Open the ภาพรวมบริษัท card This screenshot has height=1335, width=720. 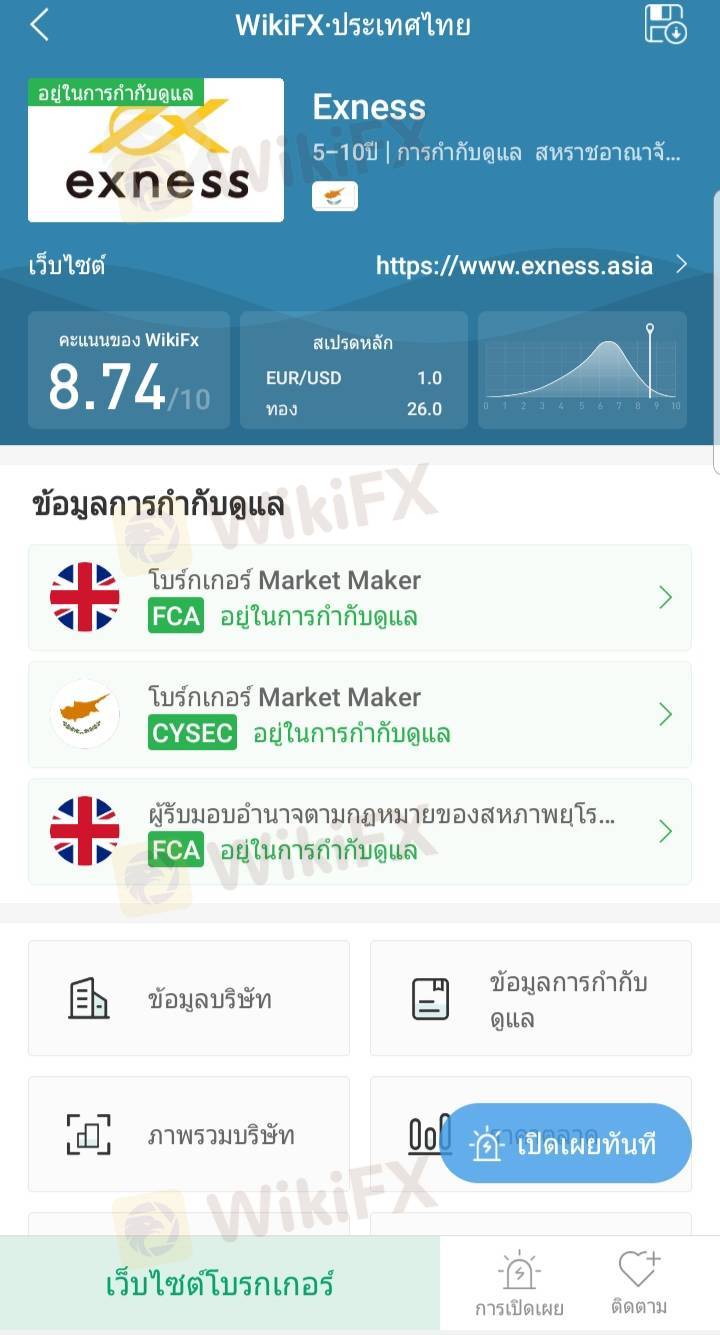pyautogui.click(x=189, y=1134)
